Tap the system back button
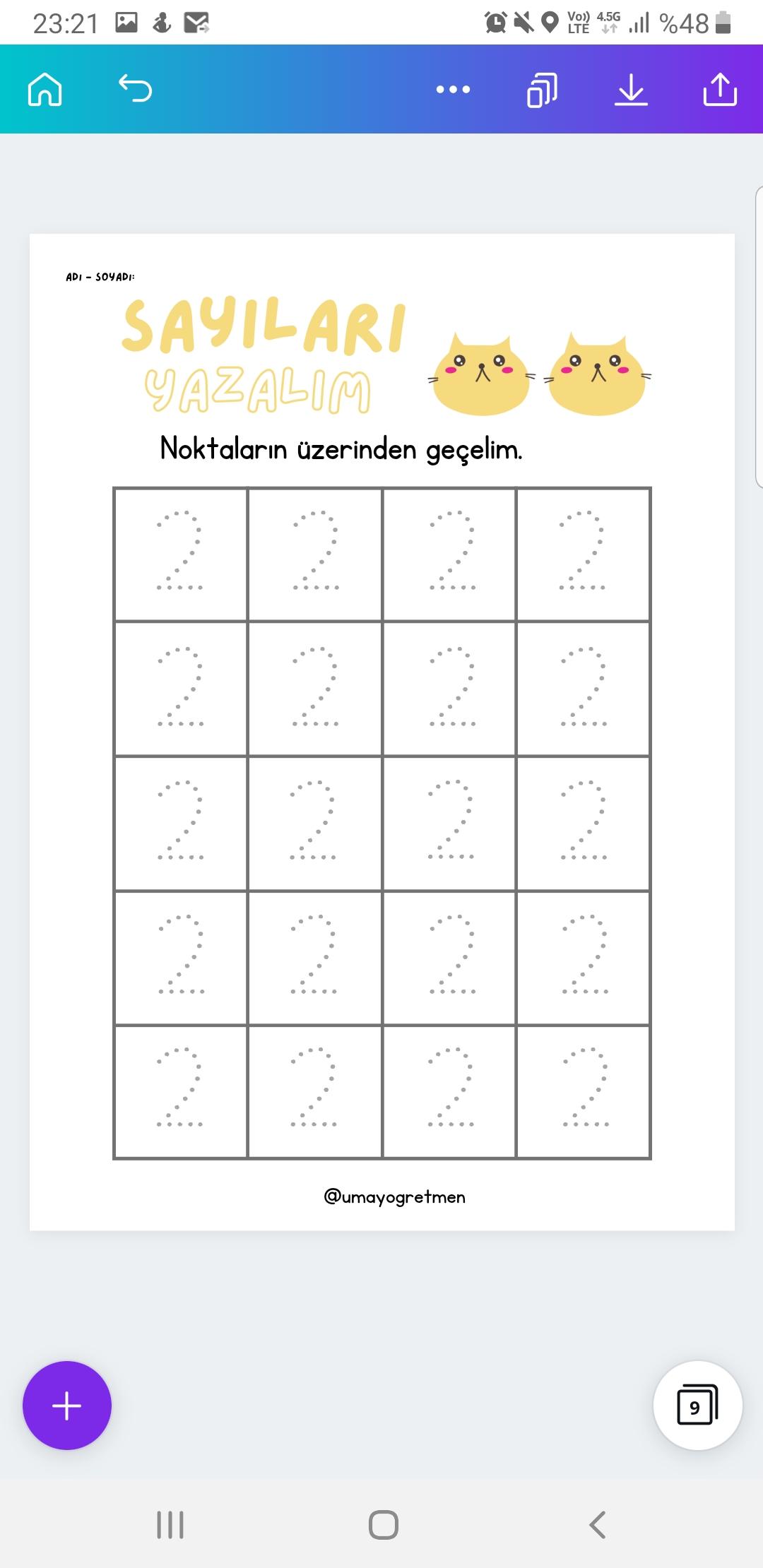763x1568 pixels. 598,1525
